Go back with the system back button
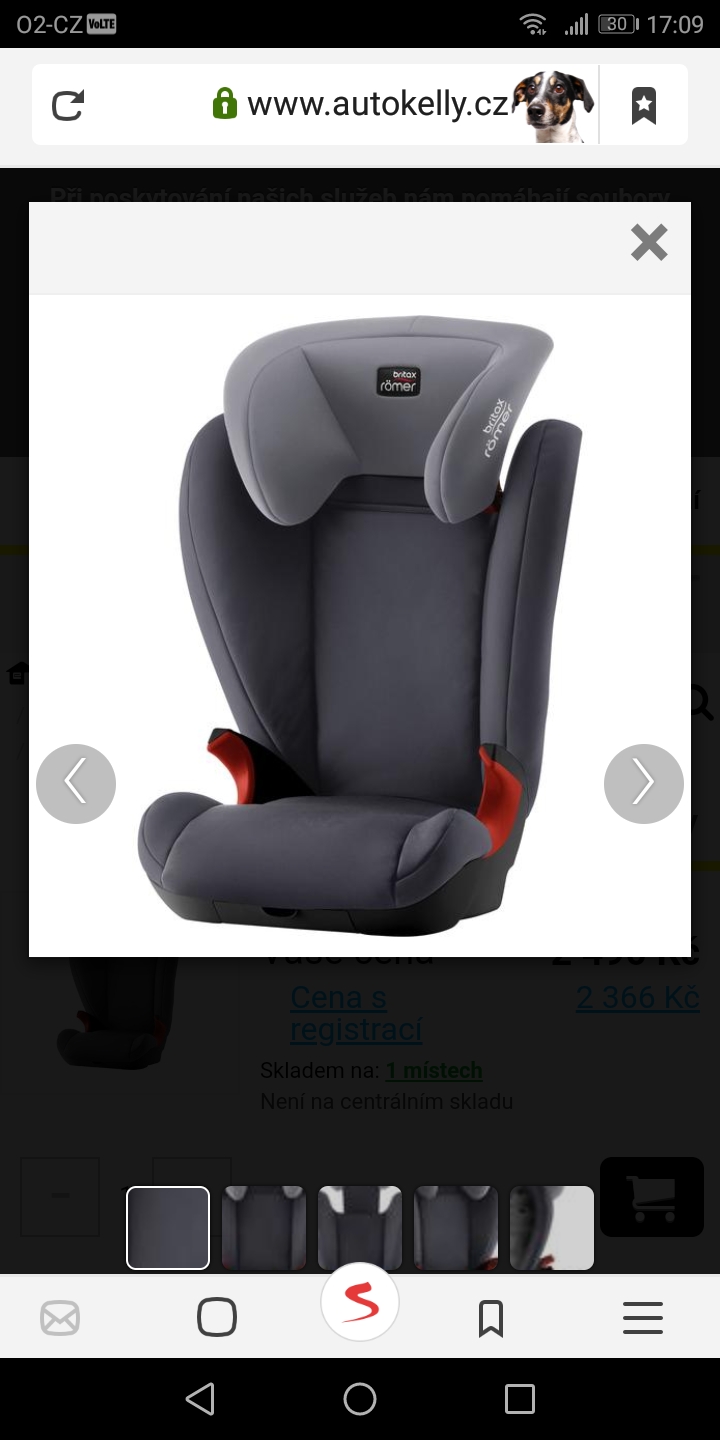Viewport: 720px width, 1440px height. [200, 1399]
